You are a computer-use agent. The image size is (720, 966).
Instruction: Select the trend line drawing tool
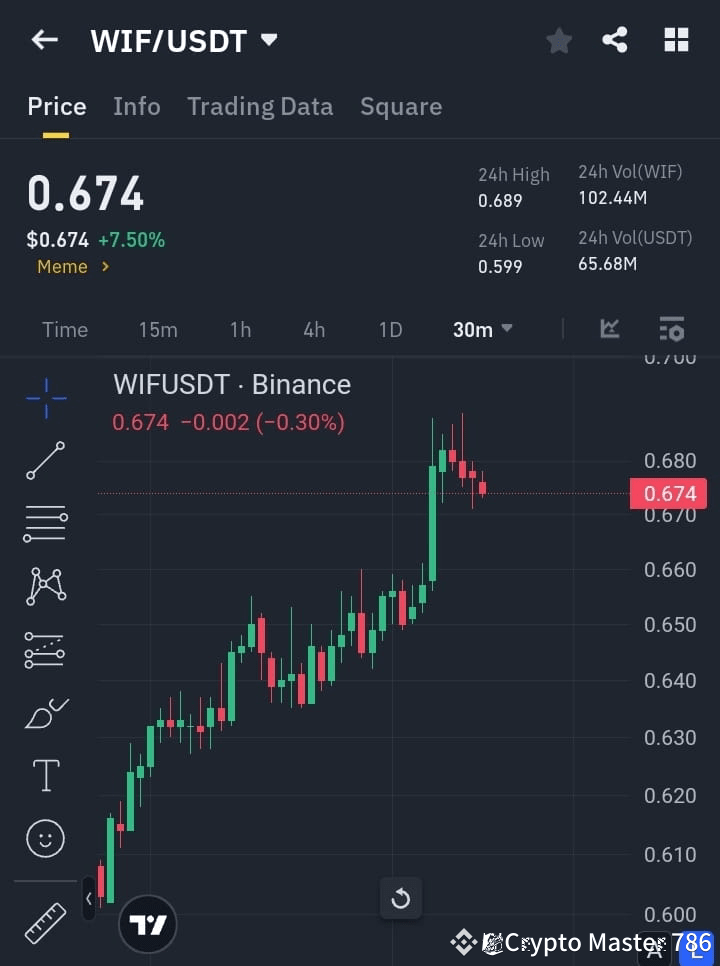click(x=45, y=461)
